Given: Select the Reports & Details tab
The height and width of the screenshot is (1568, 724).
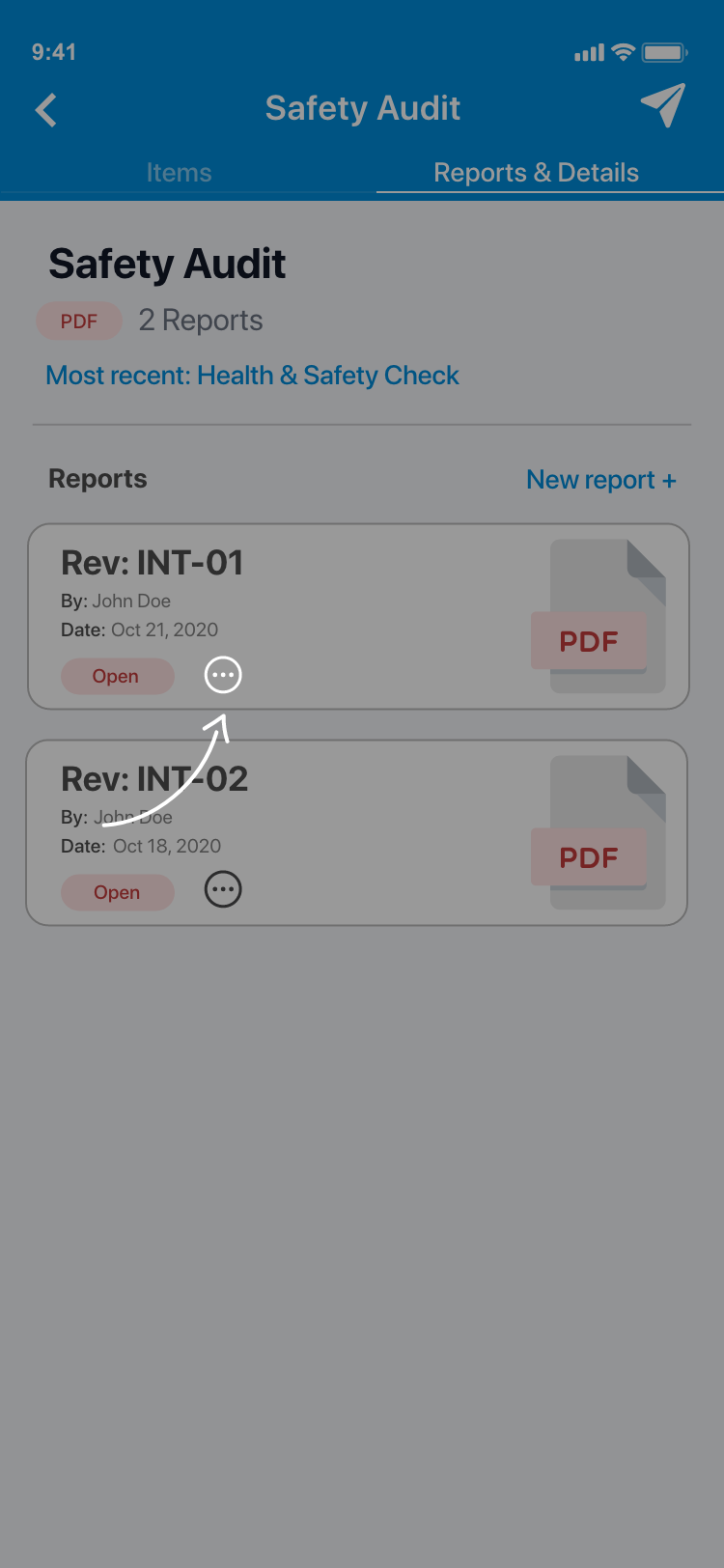Looking at the screenshot, I should tap(536, 173).
